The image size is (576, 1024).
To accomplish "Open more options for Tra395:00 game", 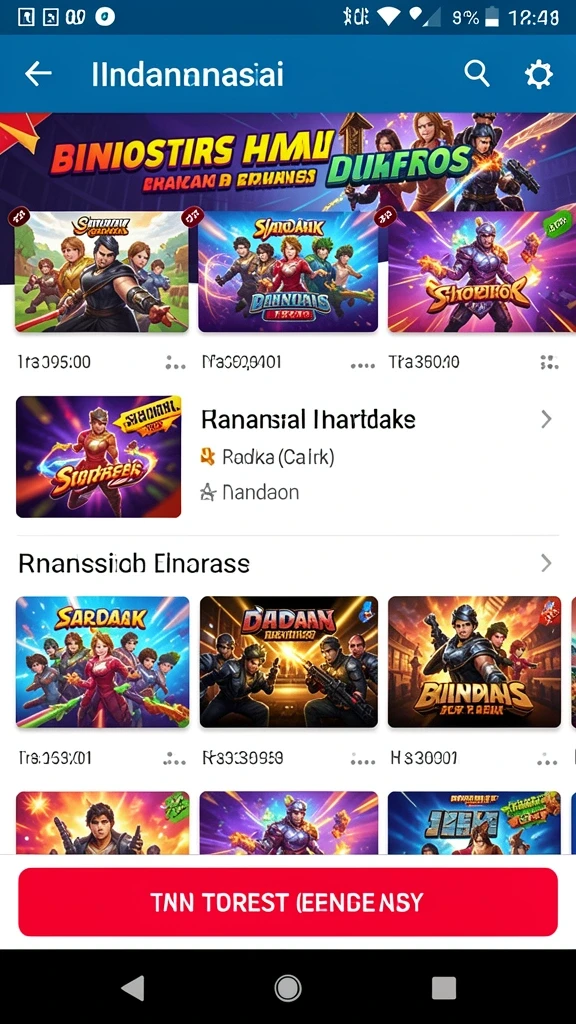I will [175, 362].
